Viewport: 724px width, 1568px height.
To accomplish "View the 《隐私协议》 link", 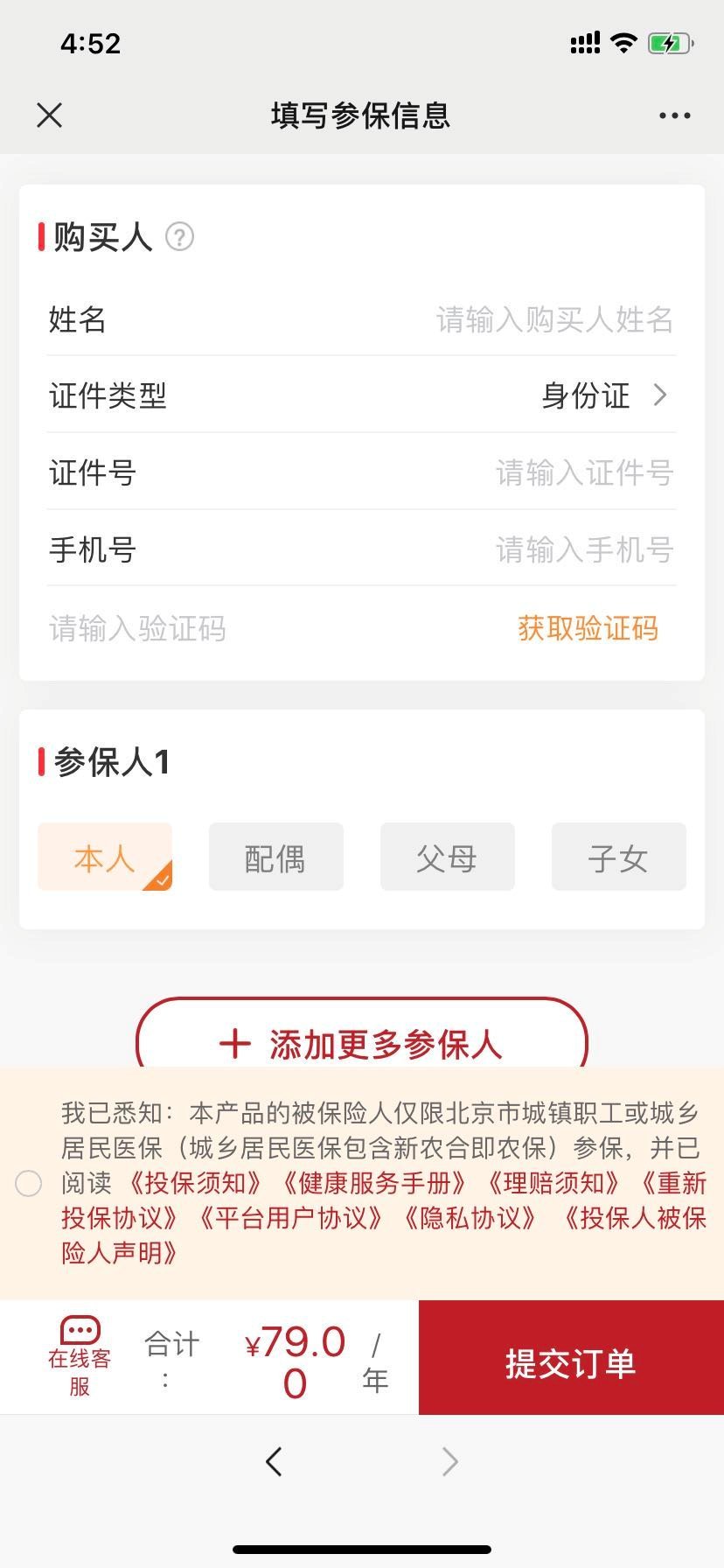I will [x=470, y=1218].
